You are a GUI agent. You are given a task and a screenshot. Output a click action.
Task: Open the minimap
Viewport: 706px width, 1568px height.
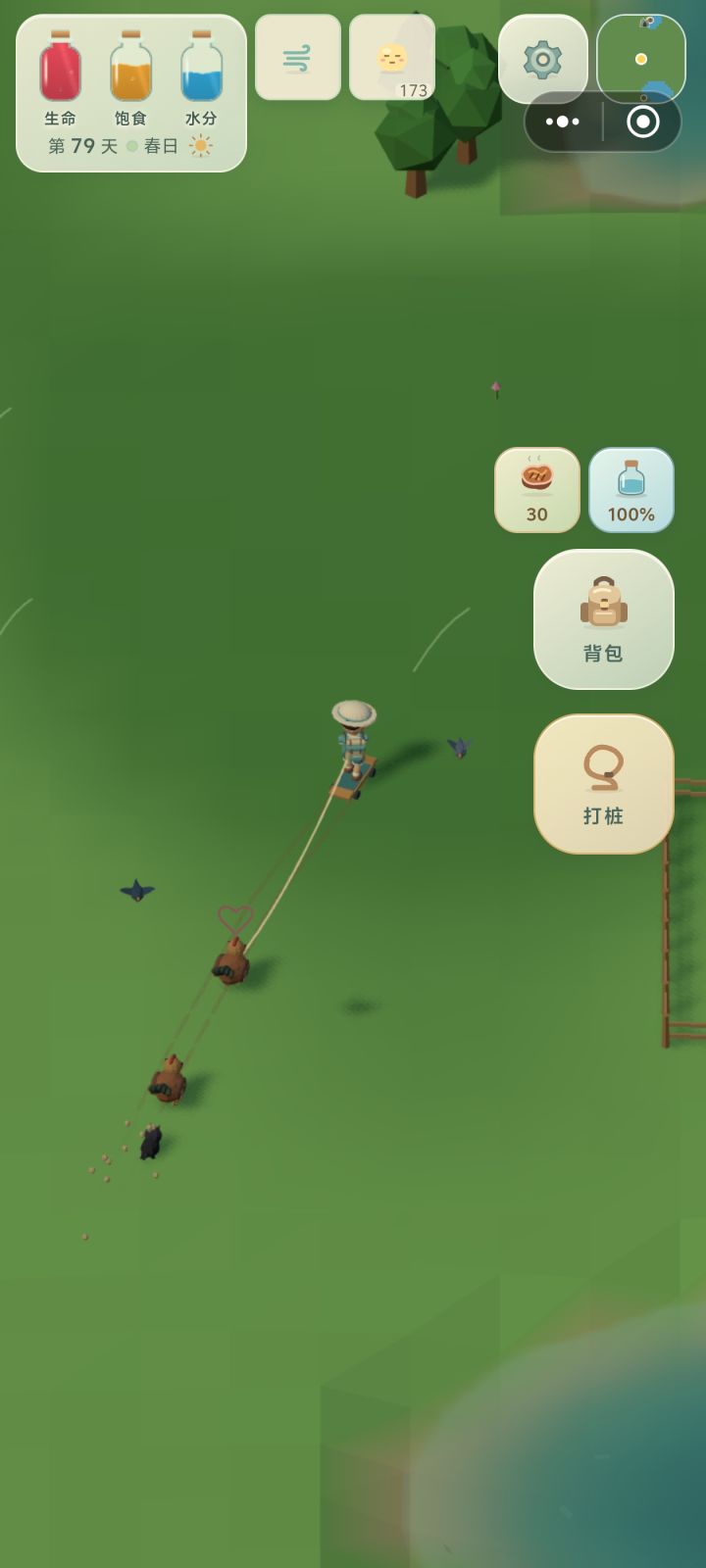641,57
